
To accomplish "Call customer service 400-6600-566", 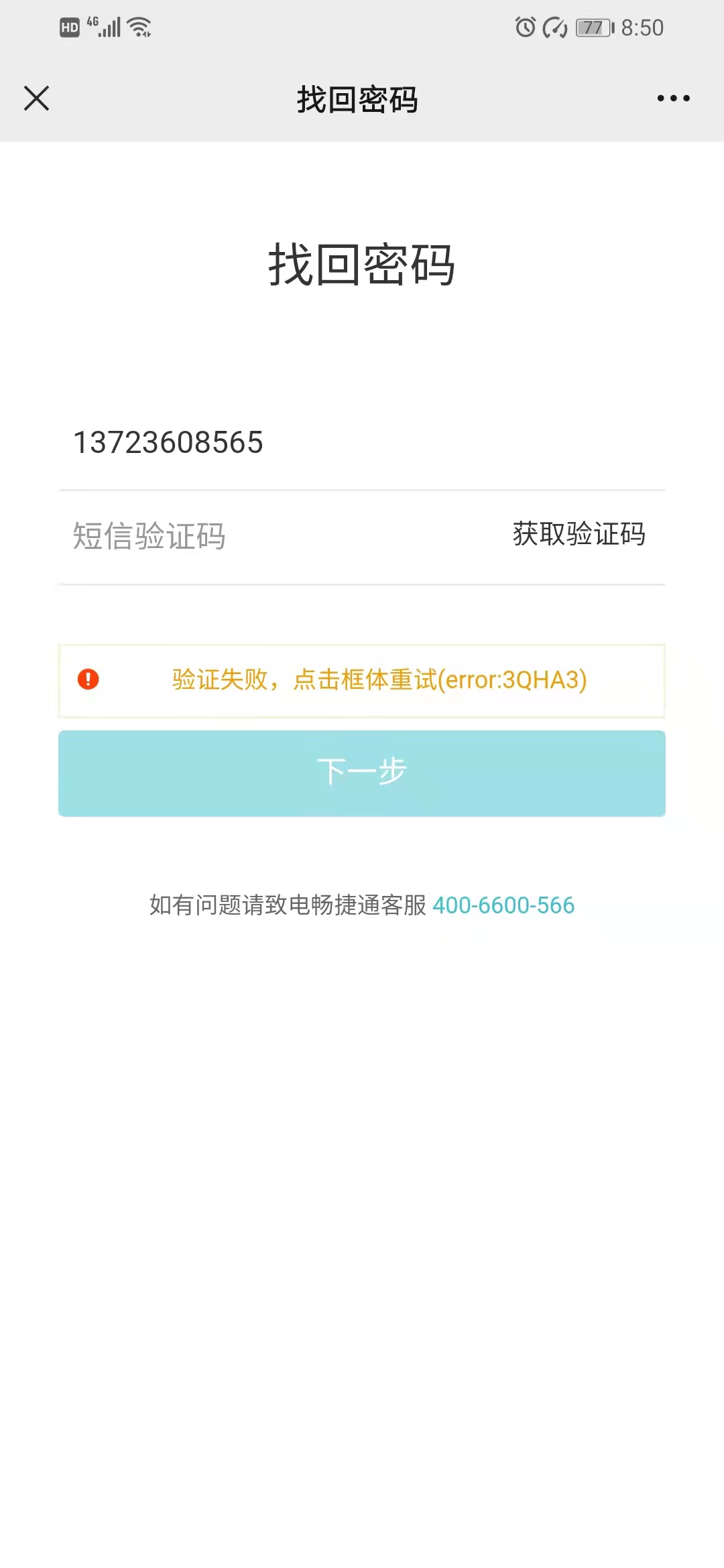I will click(x=503, y=905).
